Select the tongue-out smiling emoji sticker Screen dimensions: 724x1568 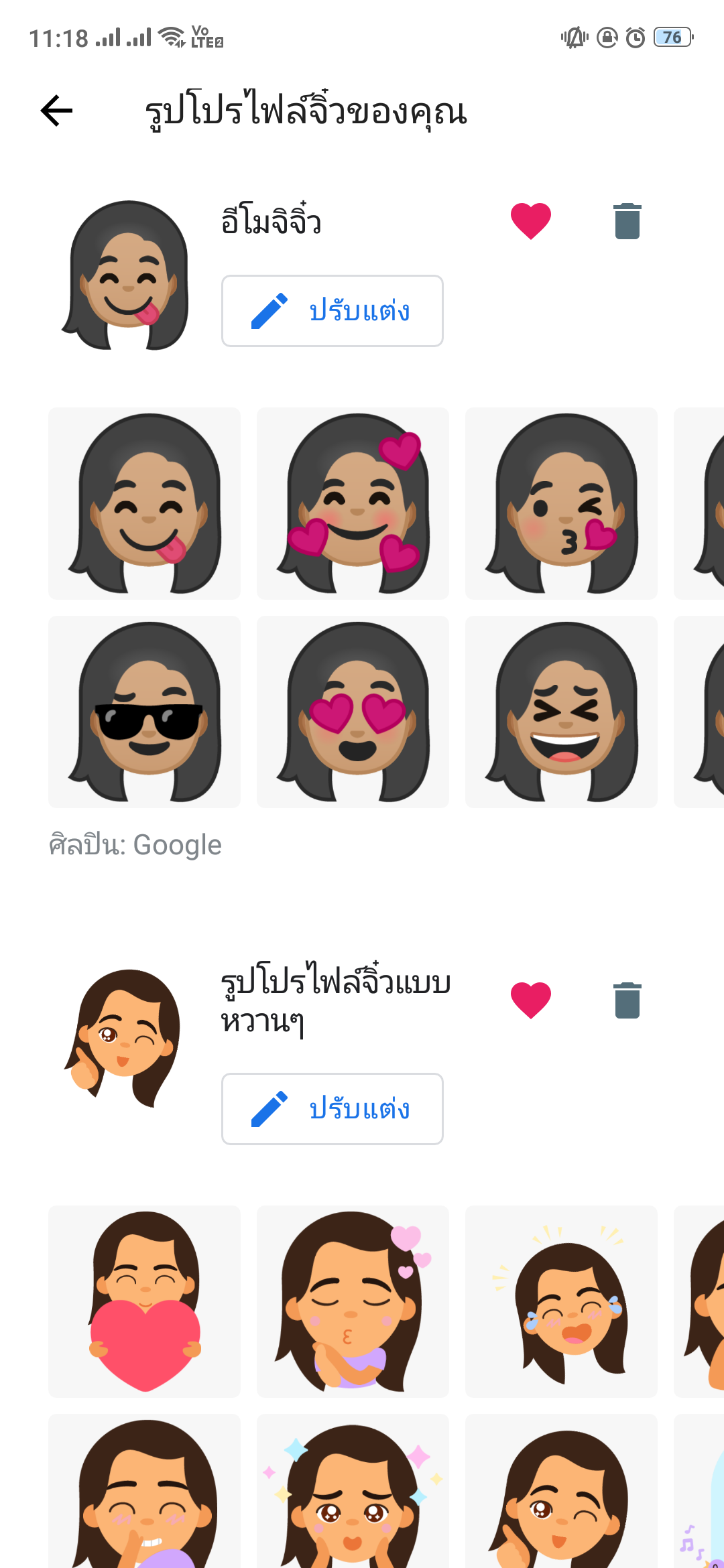pyautogui.click(x=144, y=503)
